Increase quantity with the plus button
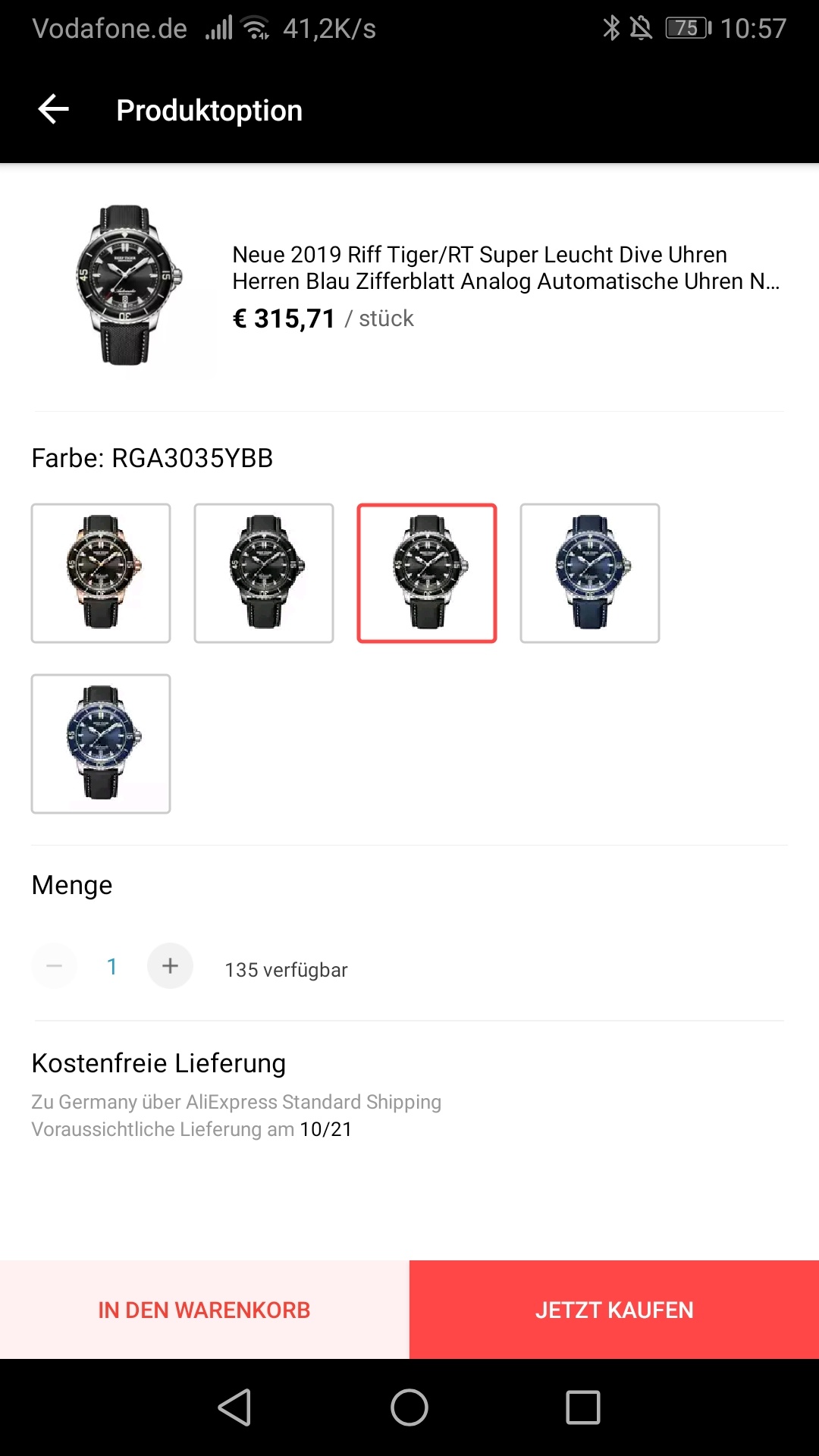Screen dimensions: 819x1456 click(170, 966)
